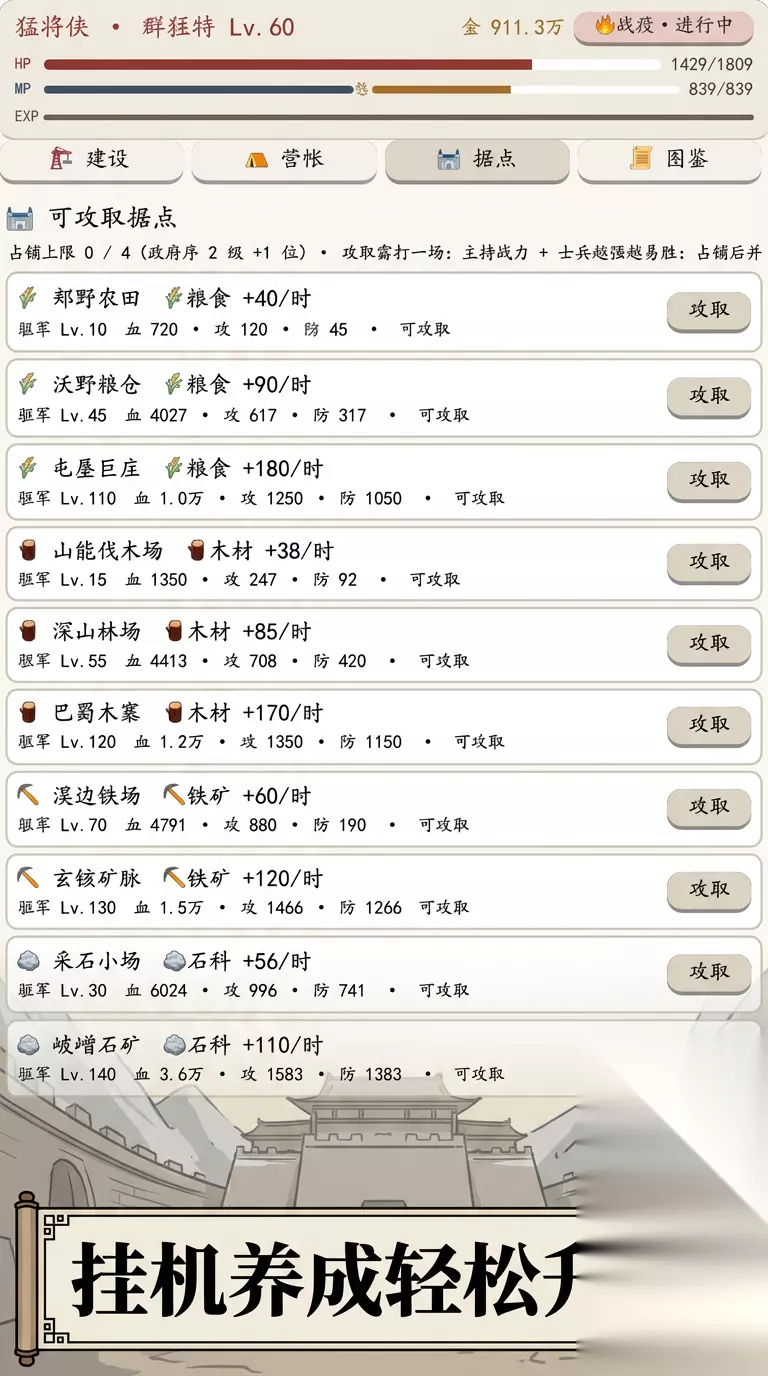Open the 营帐 tab
768x1376 pixels.
[284, 160]
